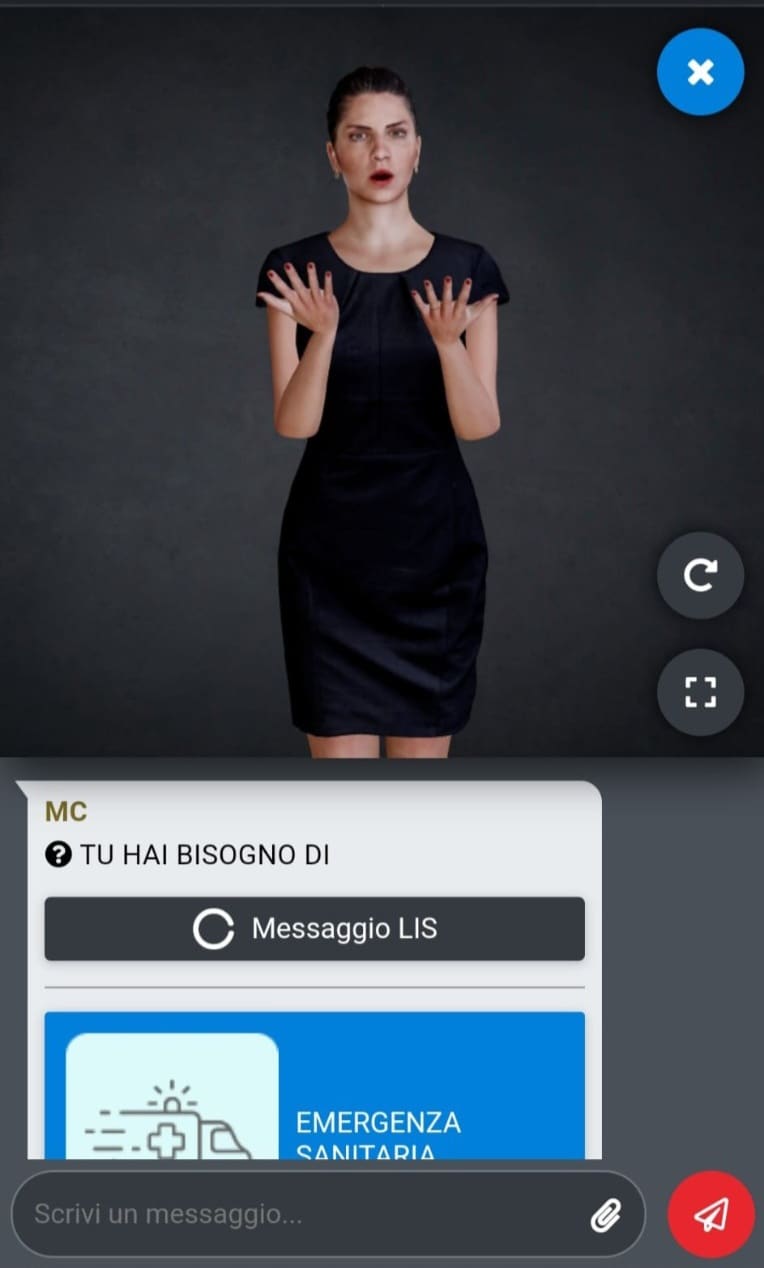Attach a file with the paperclip
The height and width of the screenshot is (1268, 764).
(x=605, y=1215)
